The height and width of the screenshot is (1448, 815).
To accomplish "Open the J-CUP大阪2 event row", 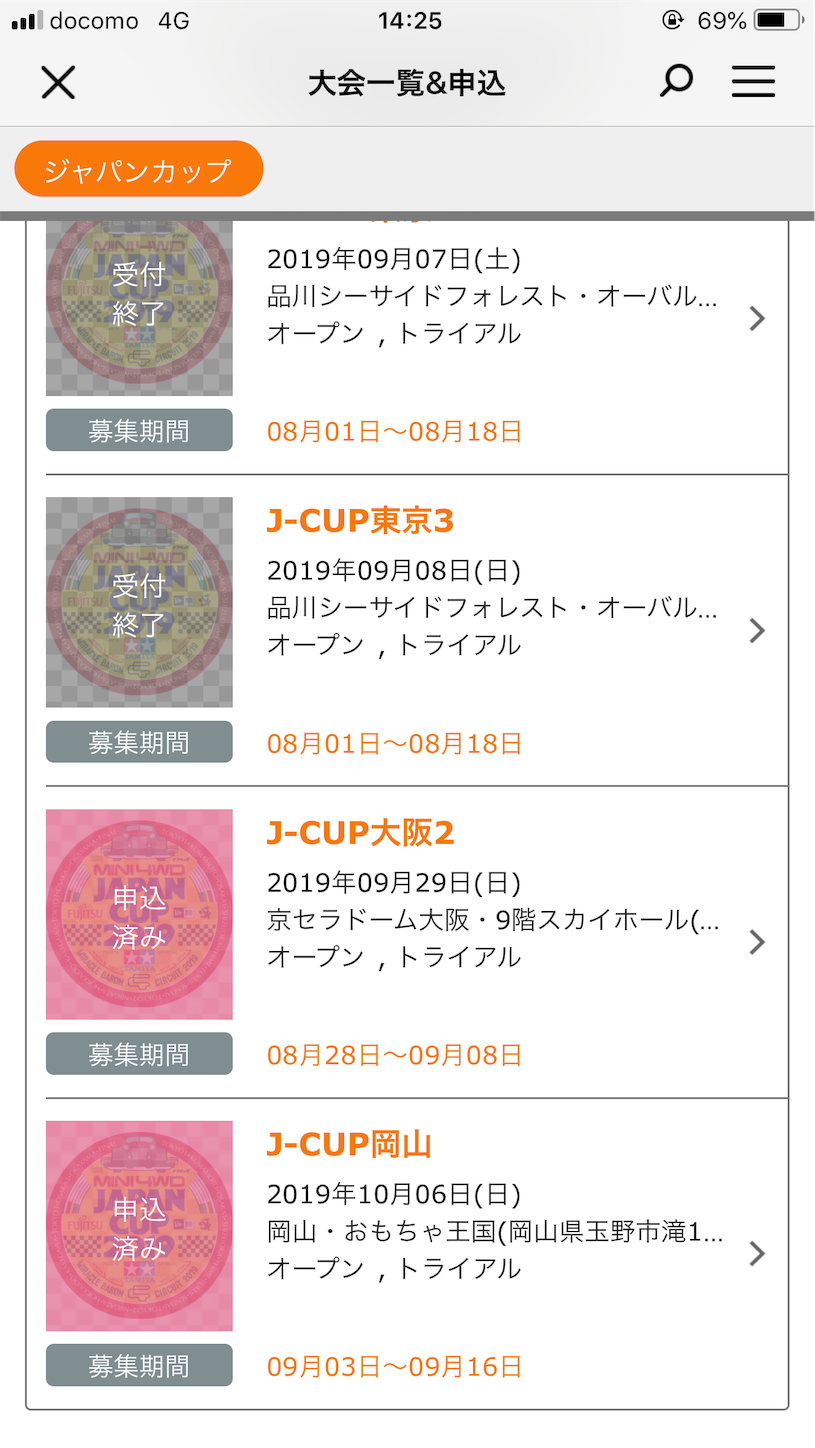I will pos(407,942).
